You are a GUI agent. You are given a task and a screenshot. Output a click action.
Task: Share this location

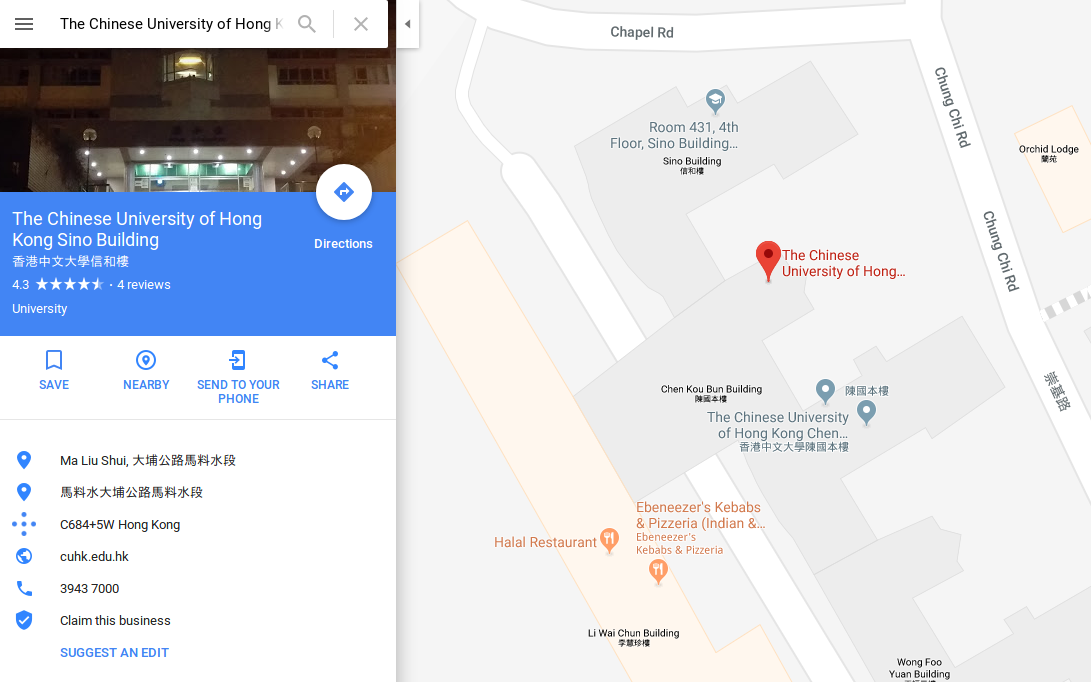pyautogui.click(x=330, y=370)
